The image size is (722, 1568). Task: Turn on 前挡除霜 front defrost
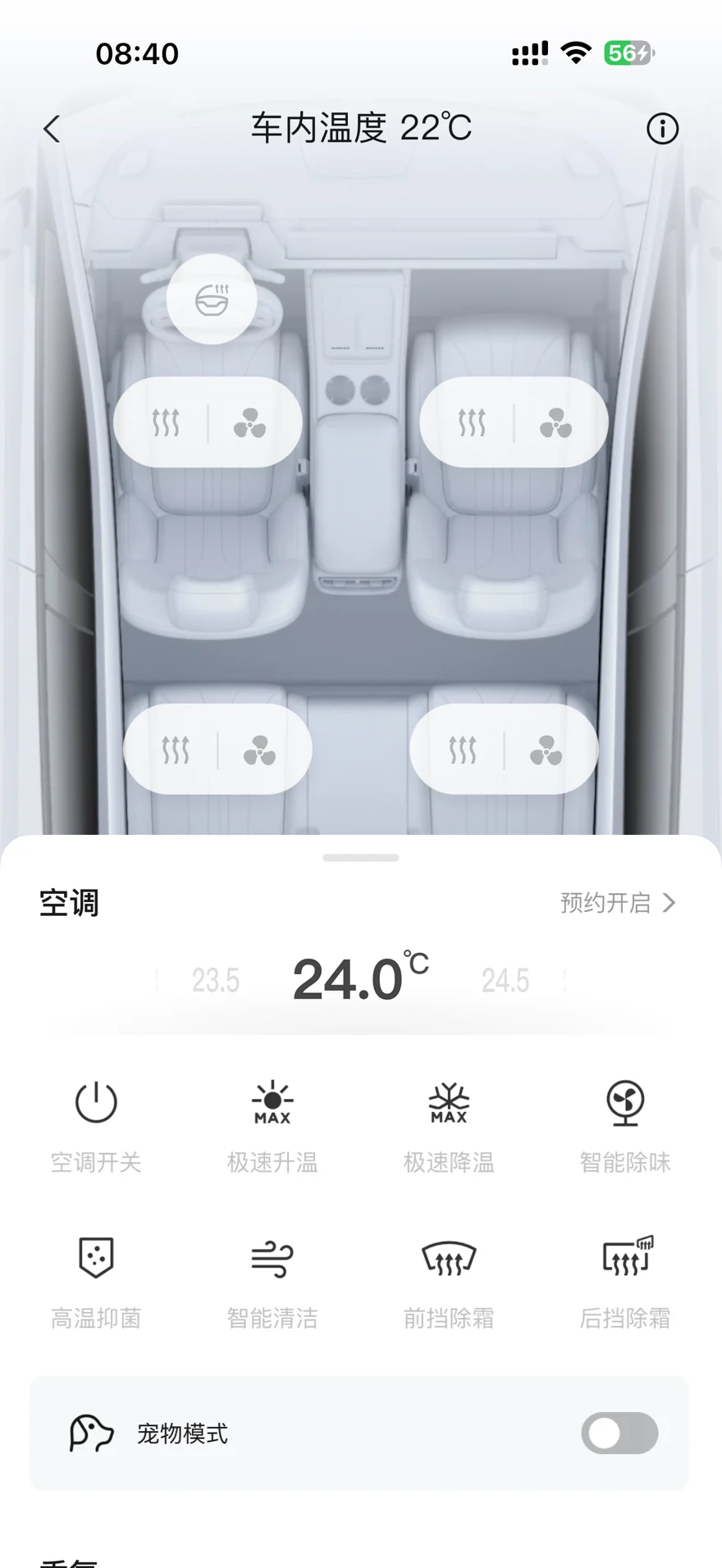pos(449,1258)
